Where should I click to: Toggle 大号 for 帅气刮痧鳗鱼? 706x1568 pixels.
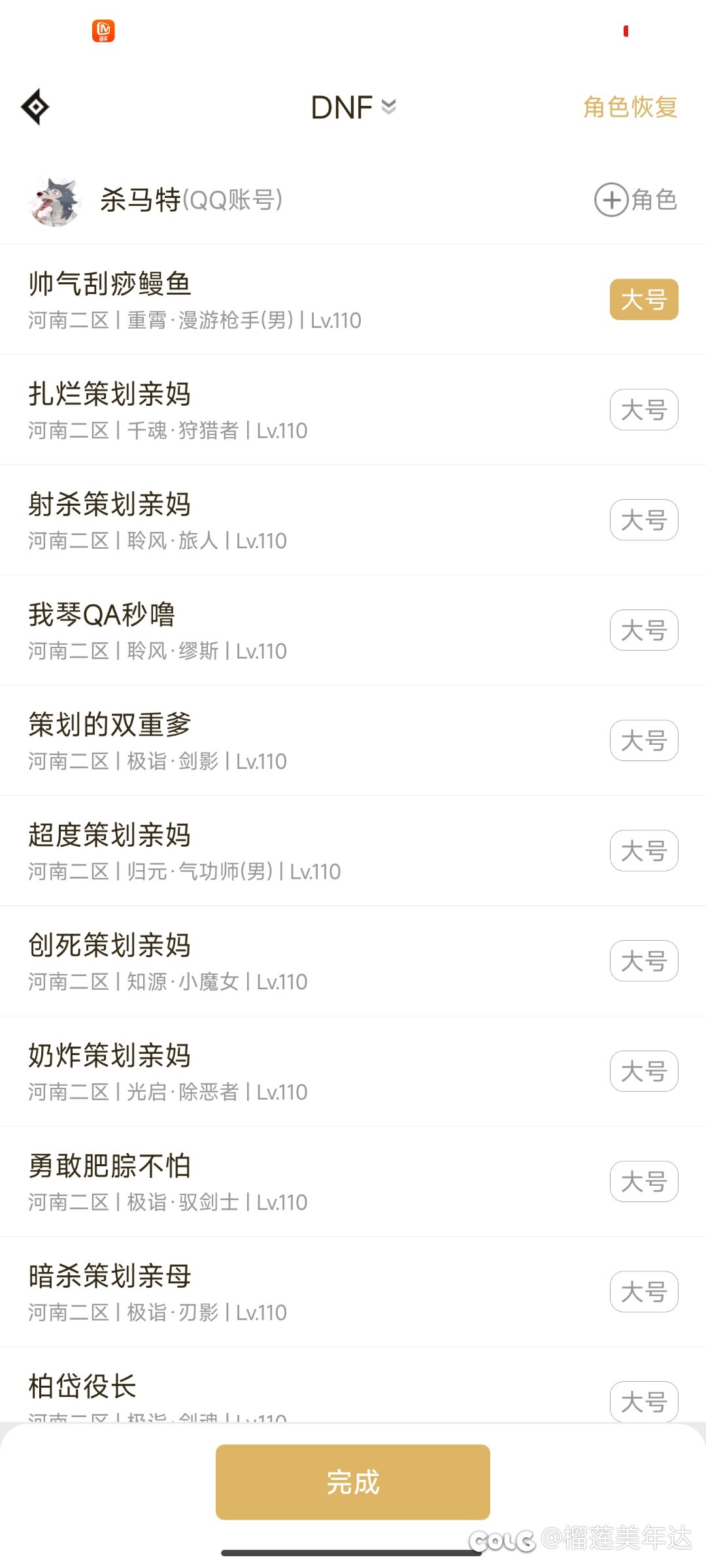643,300
